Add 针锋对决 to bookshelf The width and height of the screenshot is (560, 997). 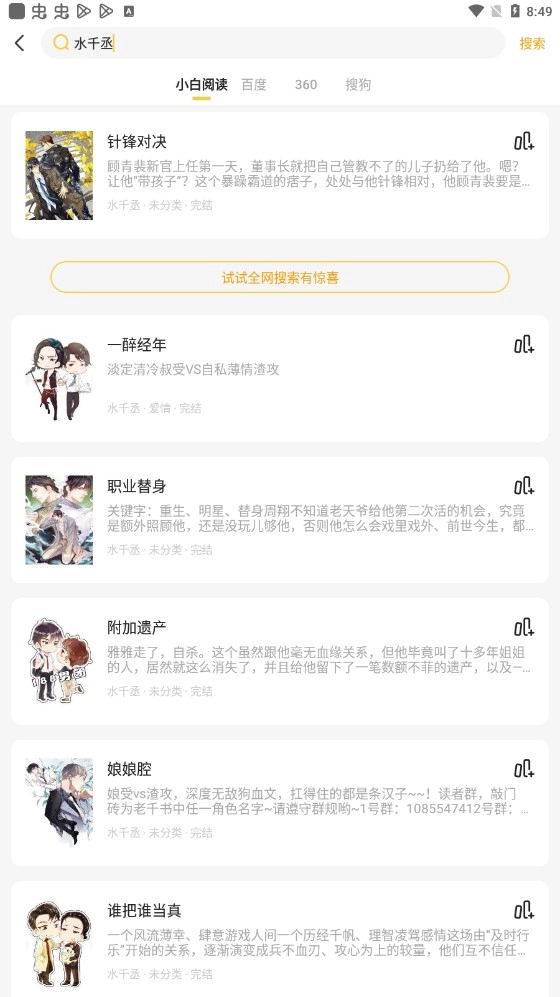tap(524, 141)
